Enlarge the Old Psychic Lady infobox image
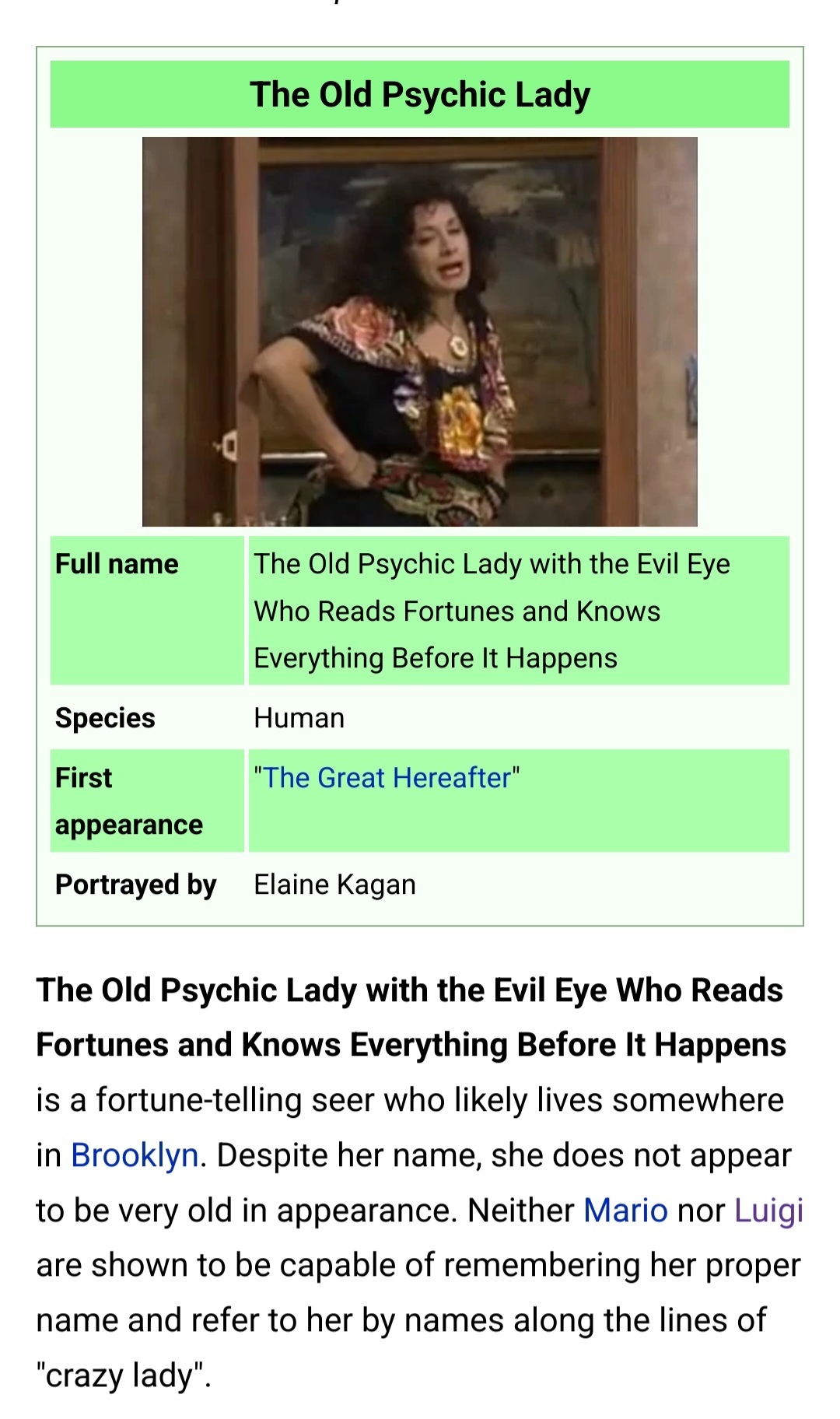The height and width of the screenshot is (1419, 840). 420,331
